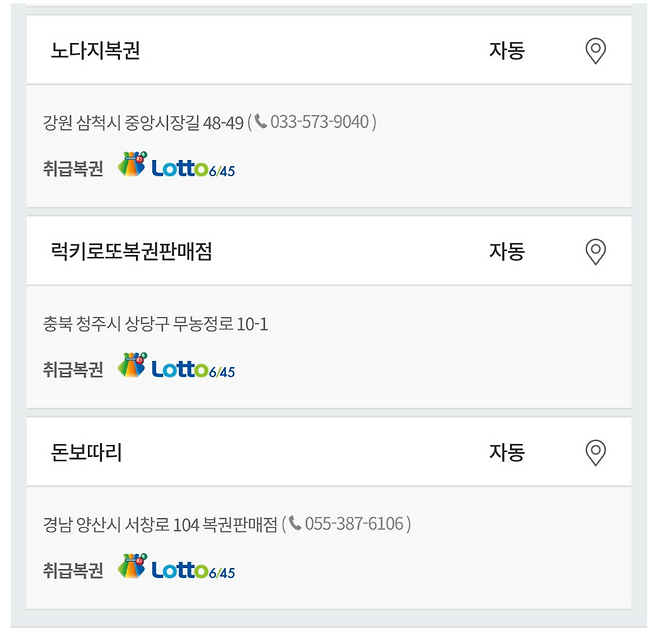Open map location for 돈보따리
This screenshot has height=641, width=658.
coord(595,453)
